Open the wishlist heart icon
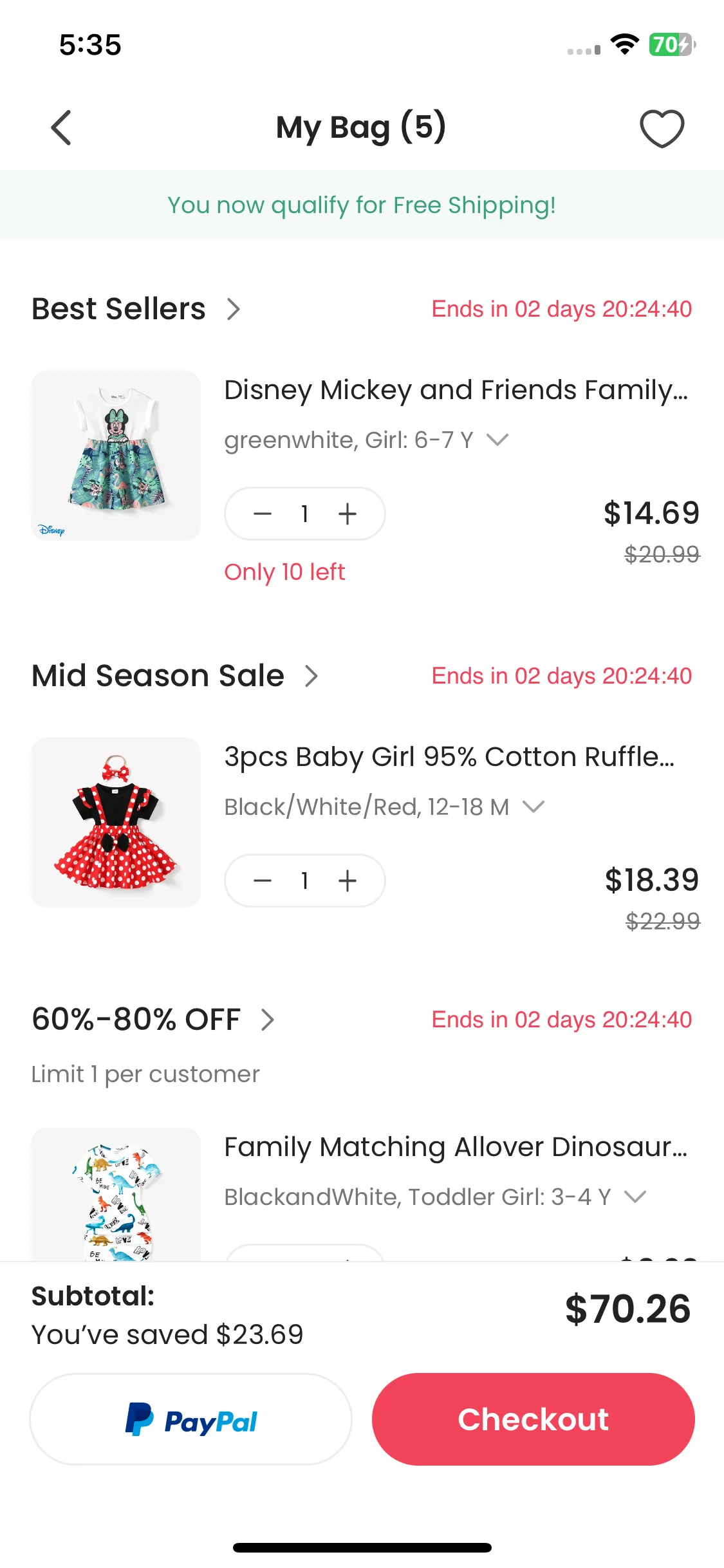The width and height of the screenshot is (724, 1568). coord(662,128)
